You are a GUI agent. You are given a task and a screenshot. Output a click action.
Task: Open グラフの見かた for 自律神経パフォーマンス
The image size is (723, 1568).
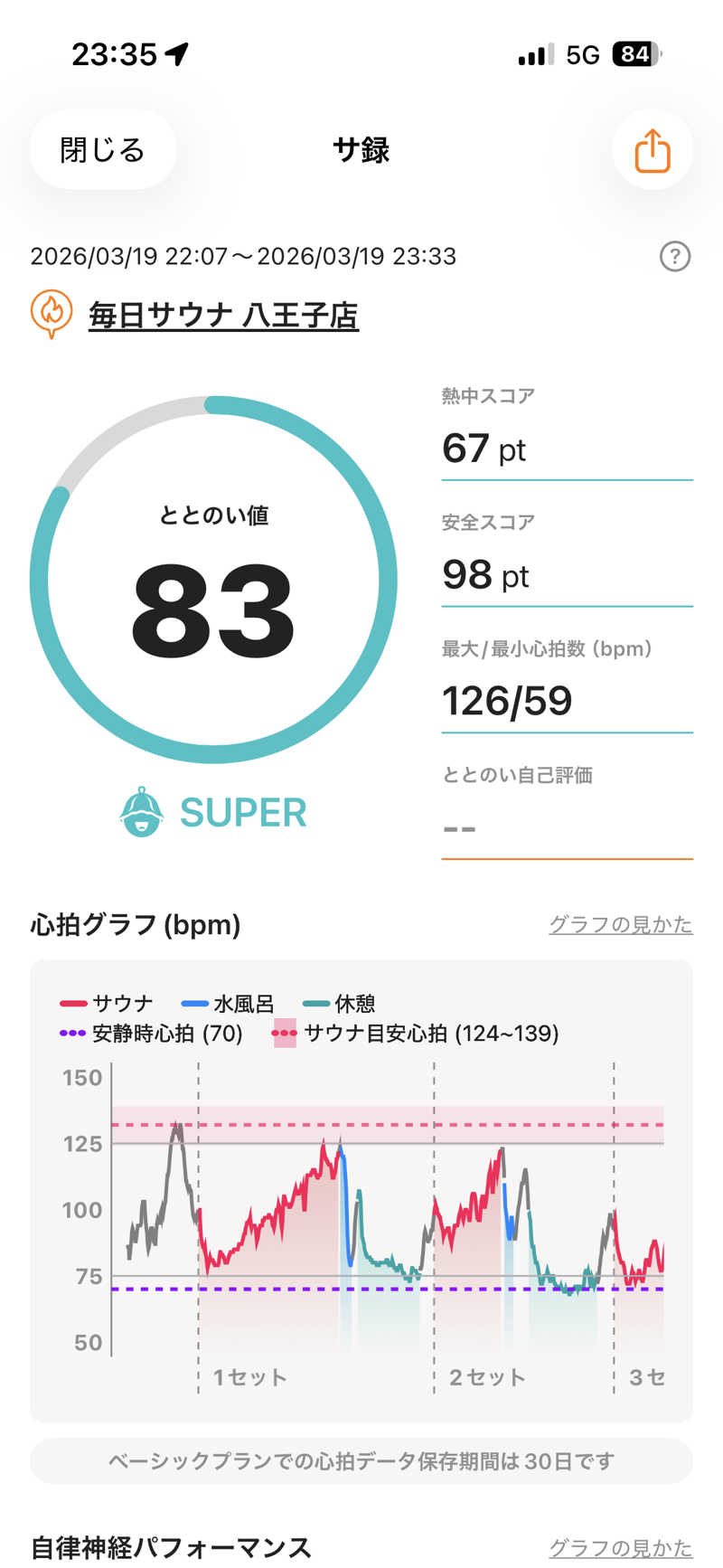[620, 1547]
